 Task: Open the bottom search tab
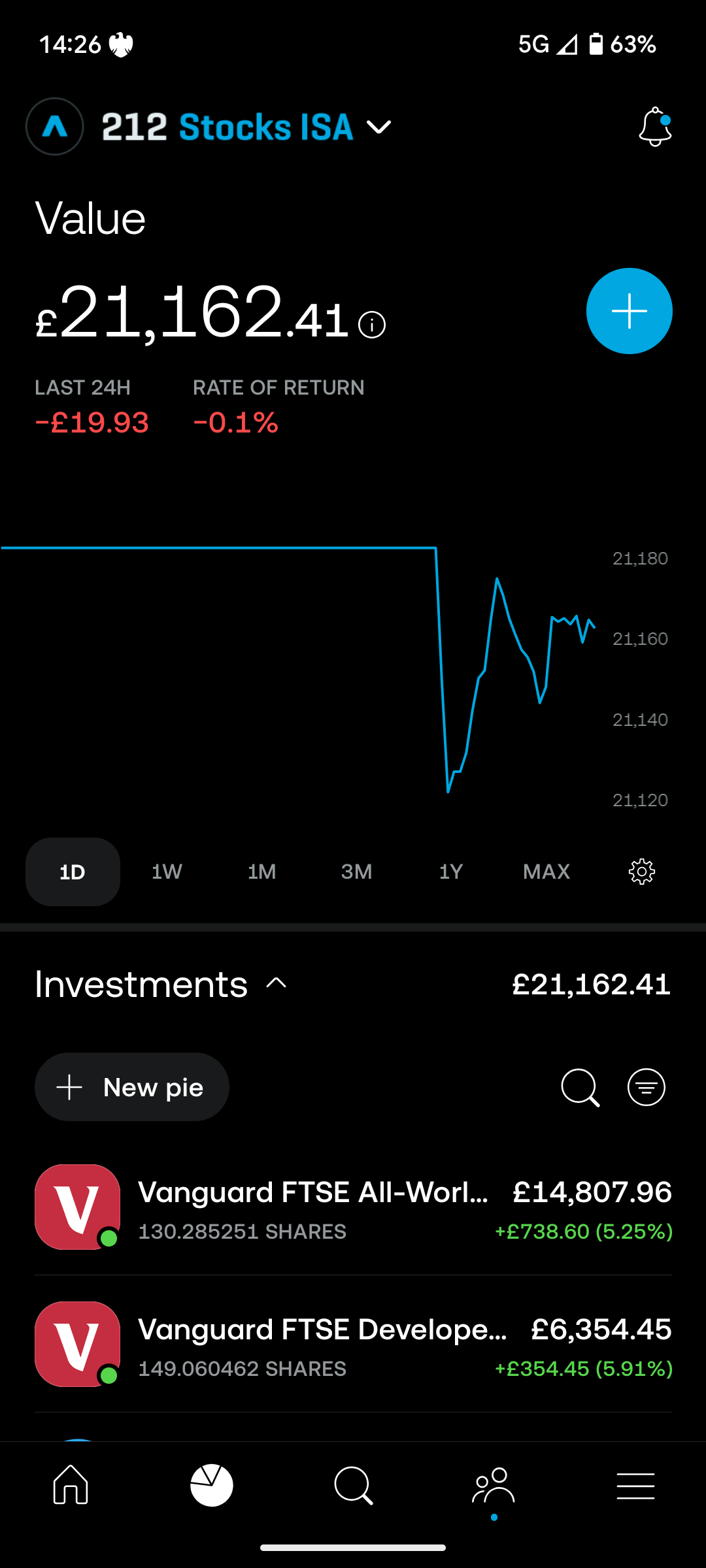pos(353,1486)
